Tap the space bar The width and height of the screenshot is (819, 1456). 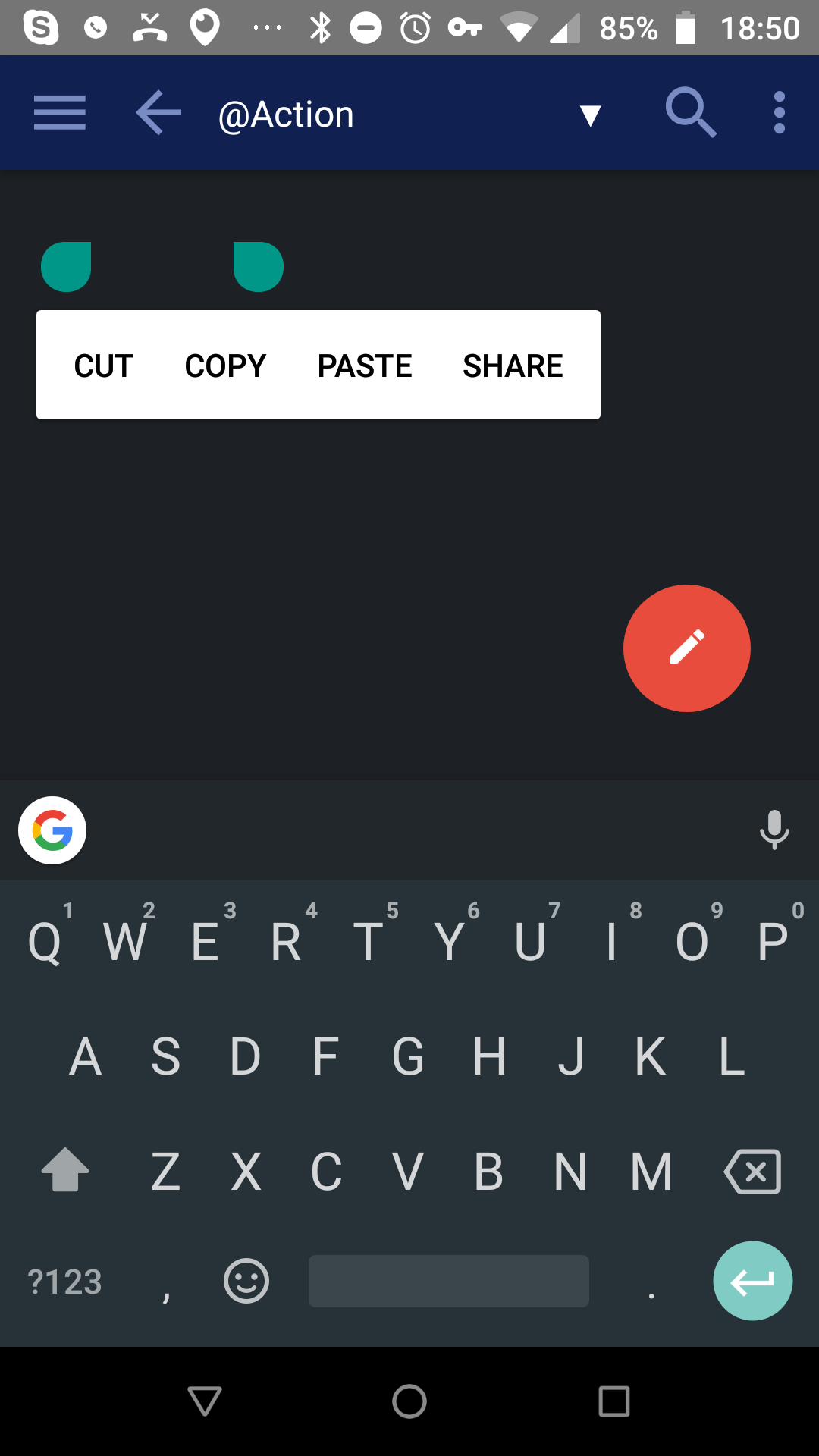448,1281
